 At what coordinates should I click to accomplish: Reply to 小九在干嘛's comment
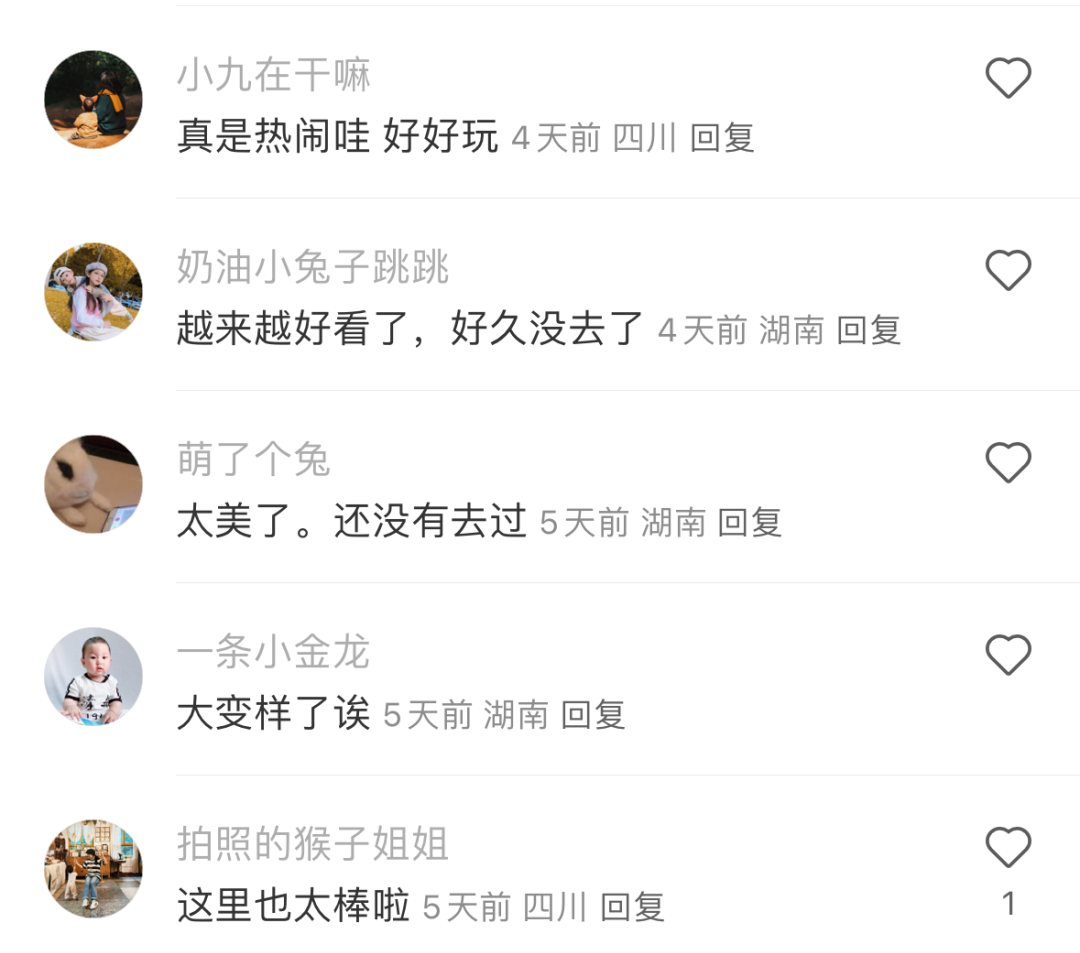coord(721,138)
